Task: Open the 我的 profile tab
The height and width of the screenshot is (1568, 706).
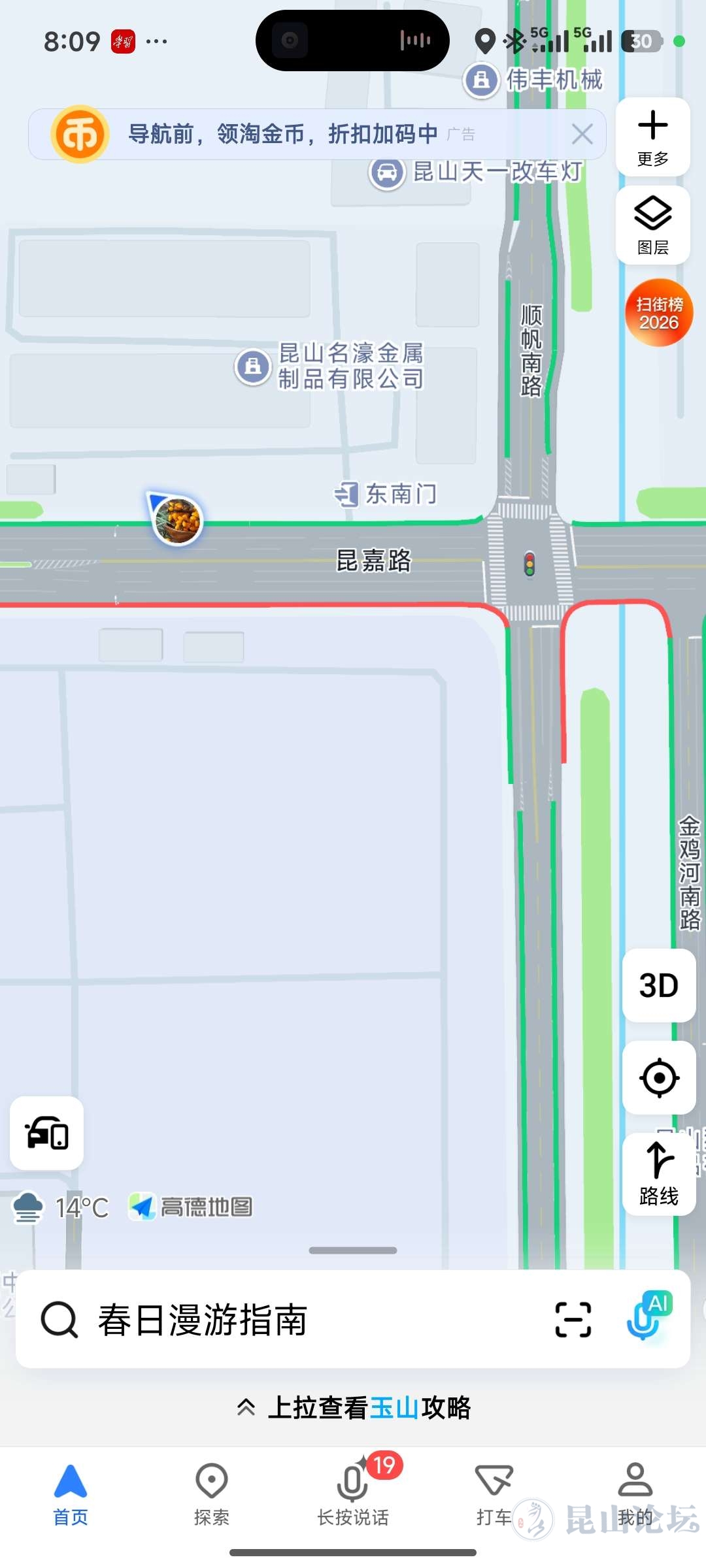Action: click(x=635, y=1494)
